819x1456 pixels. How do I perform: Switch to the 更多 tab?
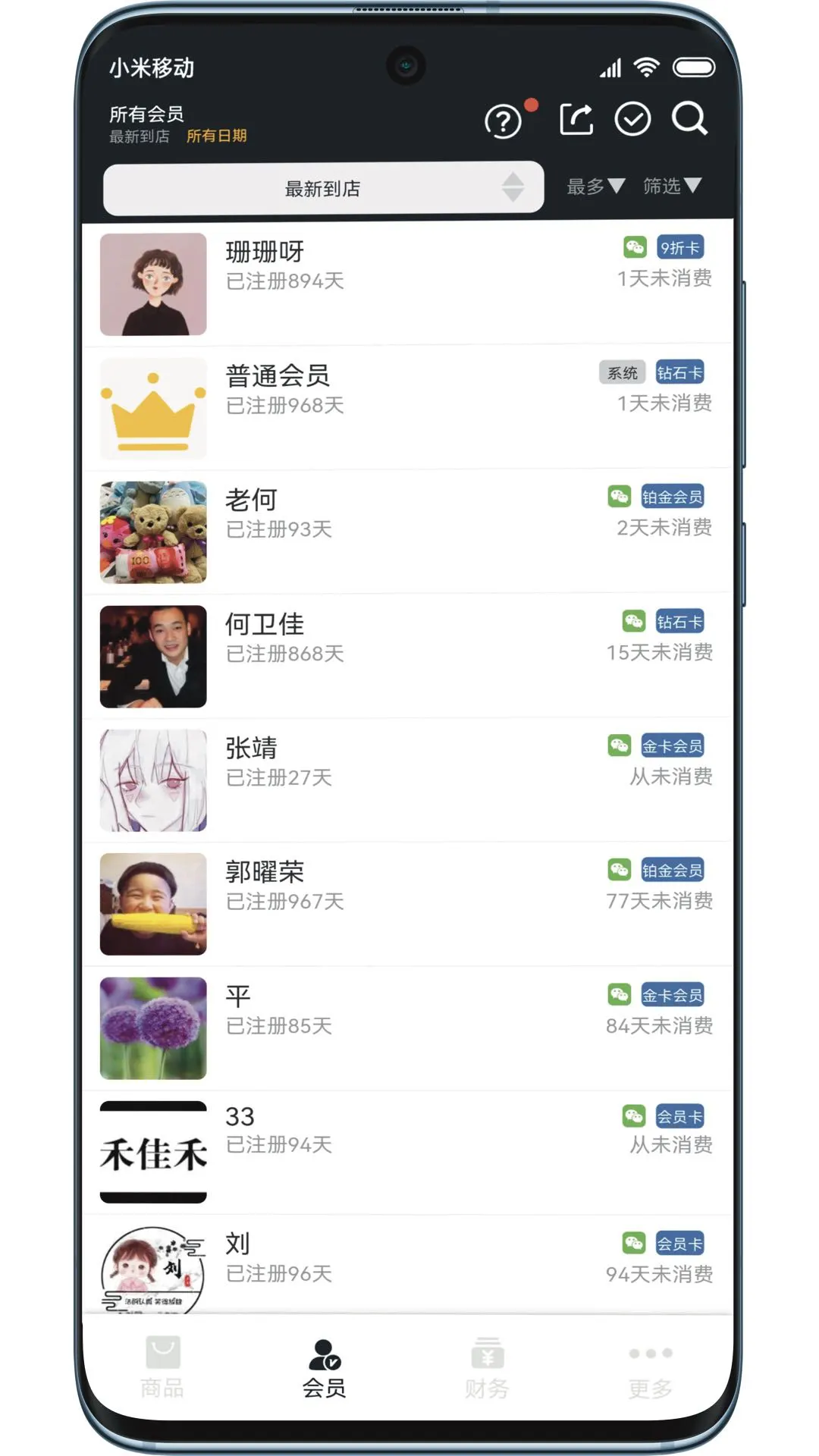(x=650, y=1367)
